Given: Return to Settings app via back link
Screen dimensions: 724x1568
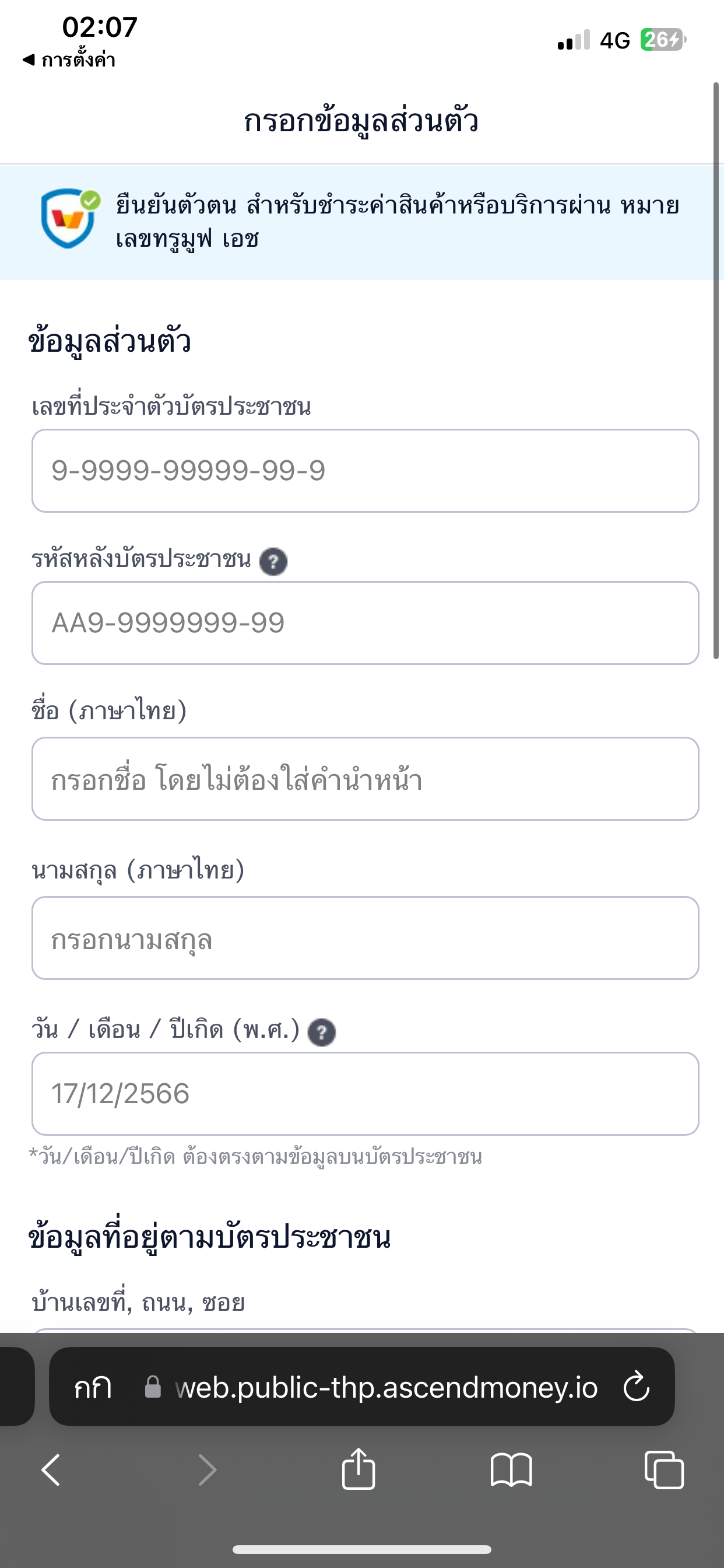Looking at the screenshot, I should 68,60.
